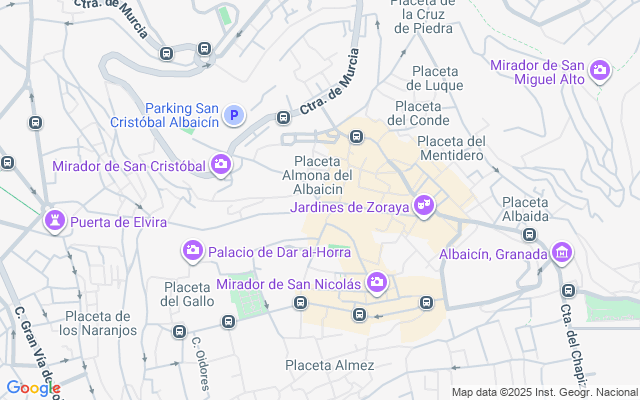
Task: Select the Mirador de San Nicolás marker
Action: pyautogui.click(x=376, y=284)
